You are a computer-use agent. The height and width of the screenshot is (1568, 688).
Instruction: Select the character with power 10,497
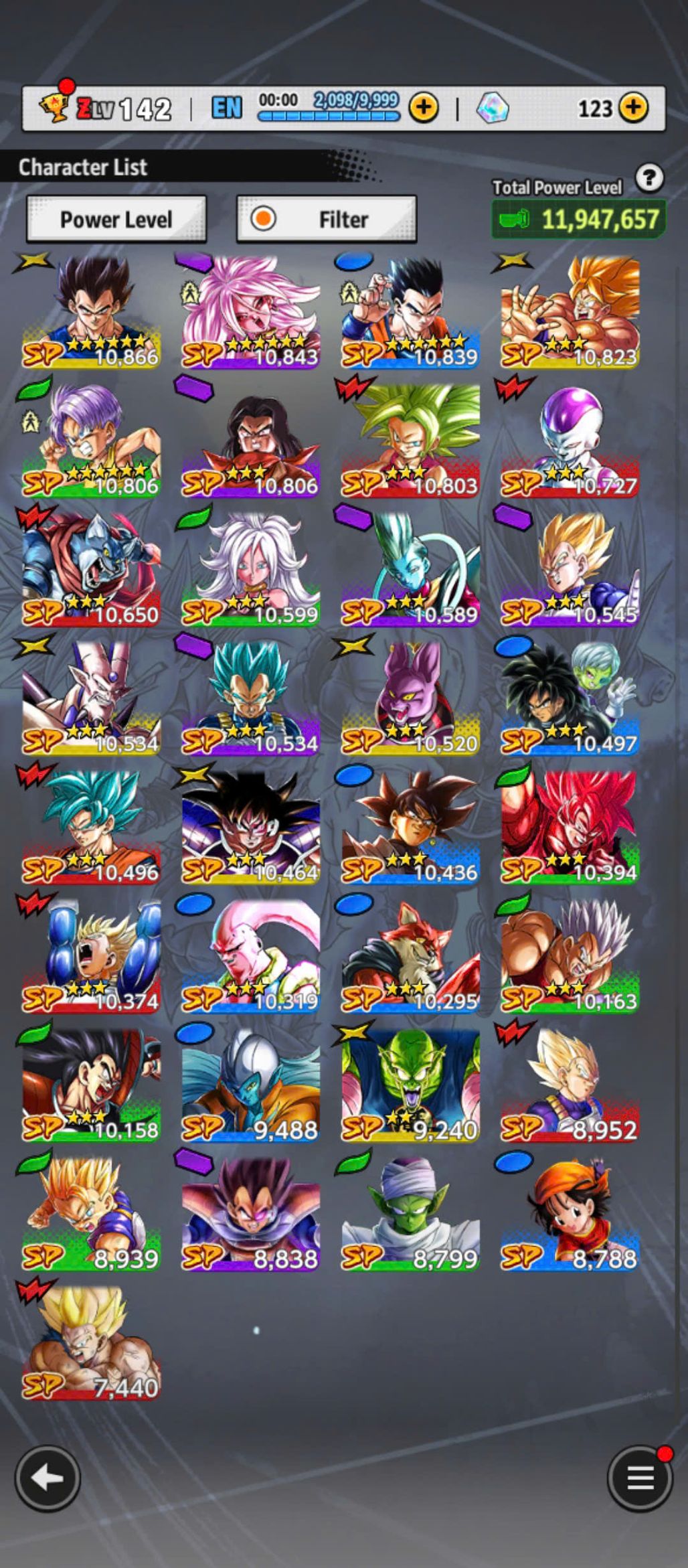coord(570,698)
